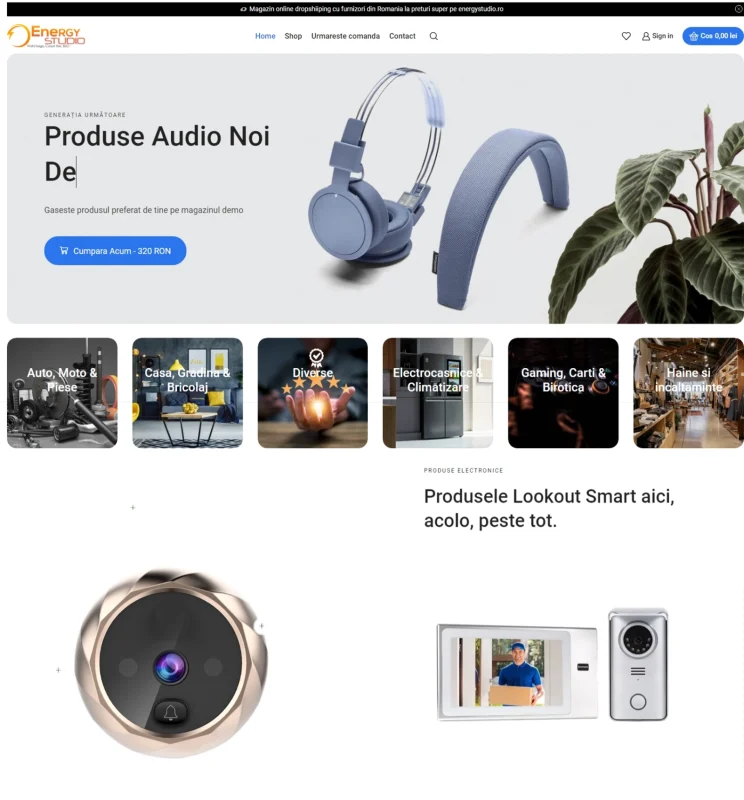Open Casa, Gradina & Bricolaj category

(187, 392)
